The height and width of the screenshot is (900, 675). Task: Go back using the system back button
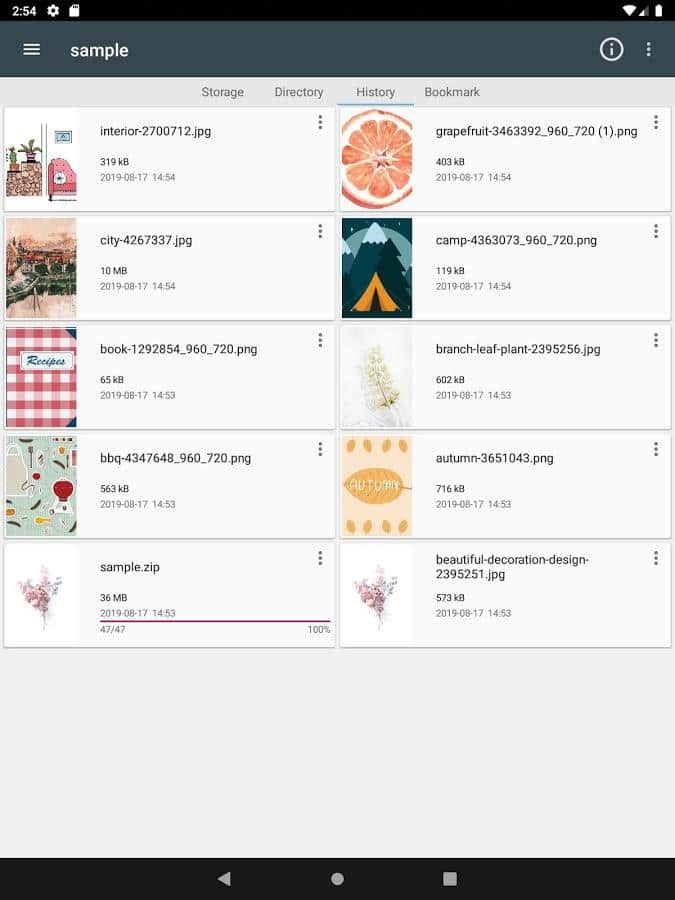224,879
